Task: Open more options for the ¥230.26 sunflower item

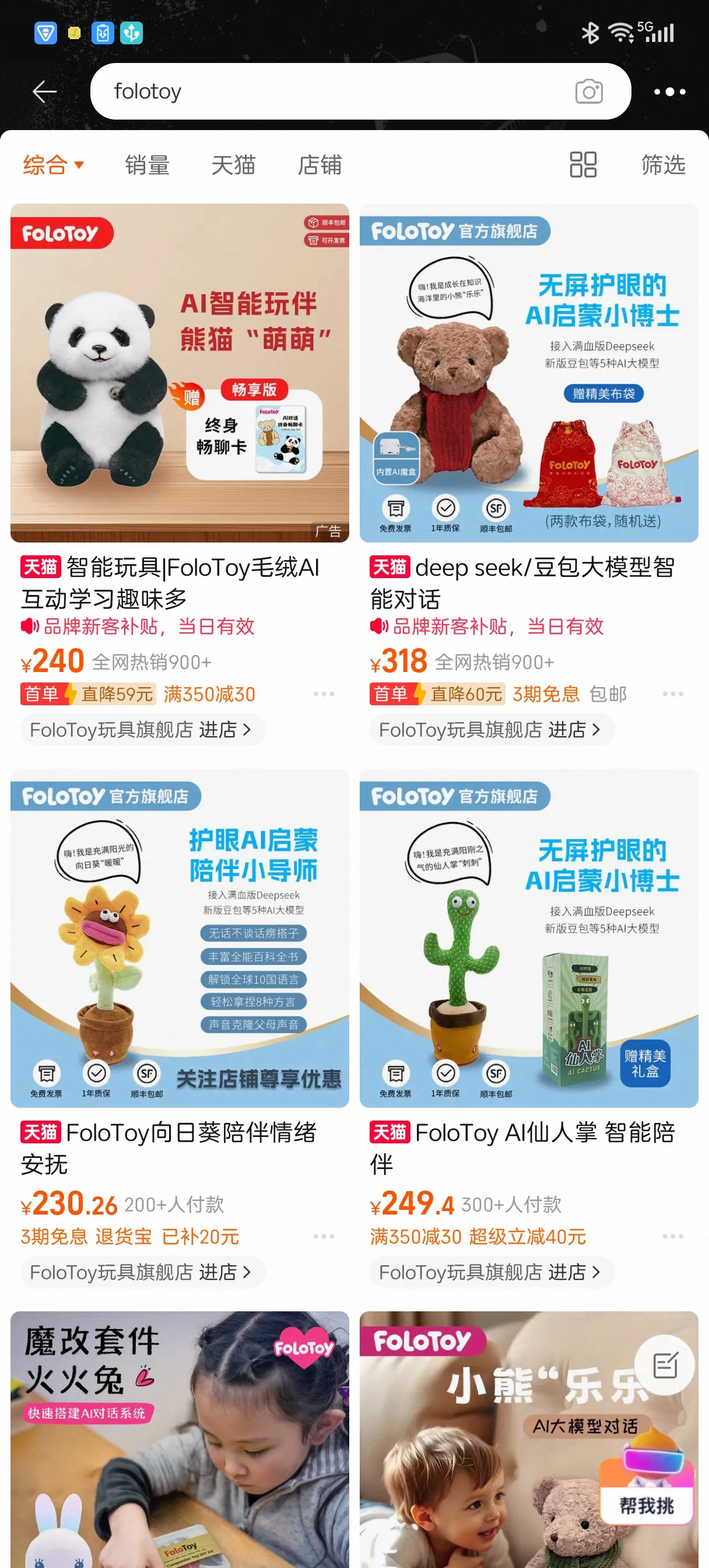Action: click(x=323, y=1236)
